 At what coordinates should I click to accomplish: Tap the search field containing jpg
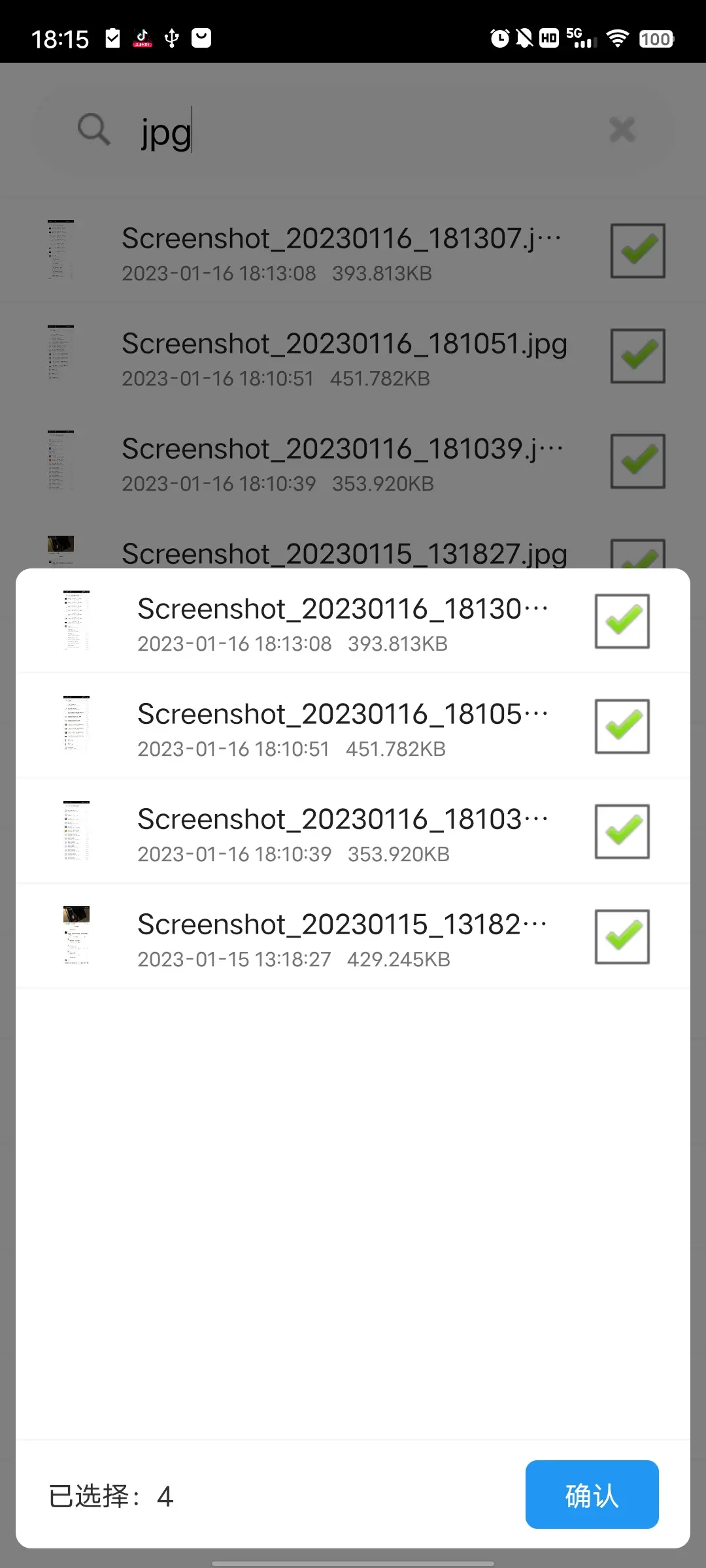pyautogui.click(x=353, y=130)
